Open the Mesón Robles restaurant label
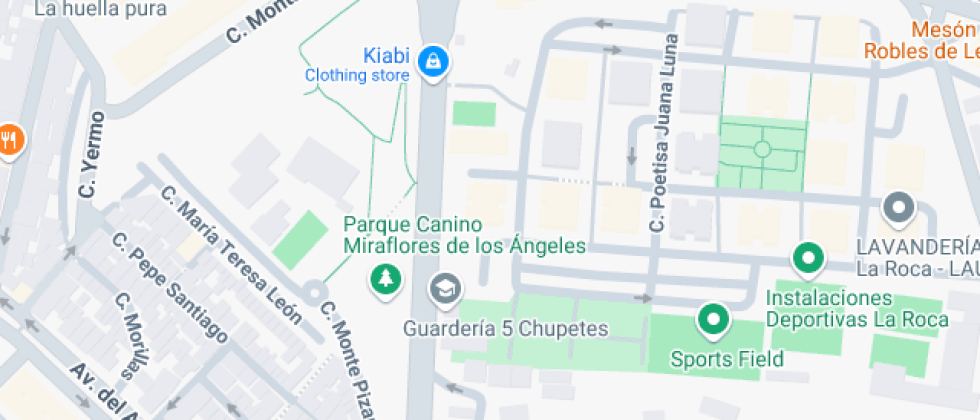 tap(921, 41)
